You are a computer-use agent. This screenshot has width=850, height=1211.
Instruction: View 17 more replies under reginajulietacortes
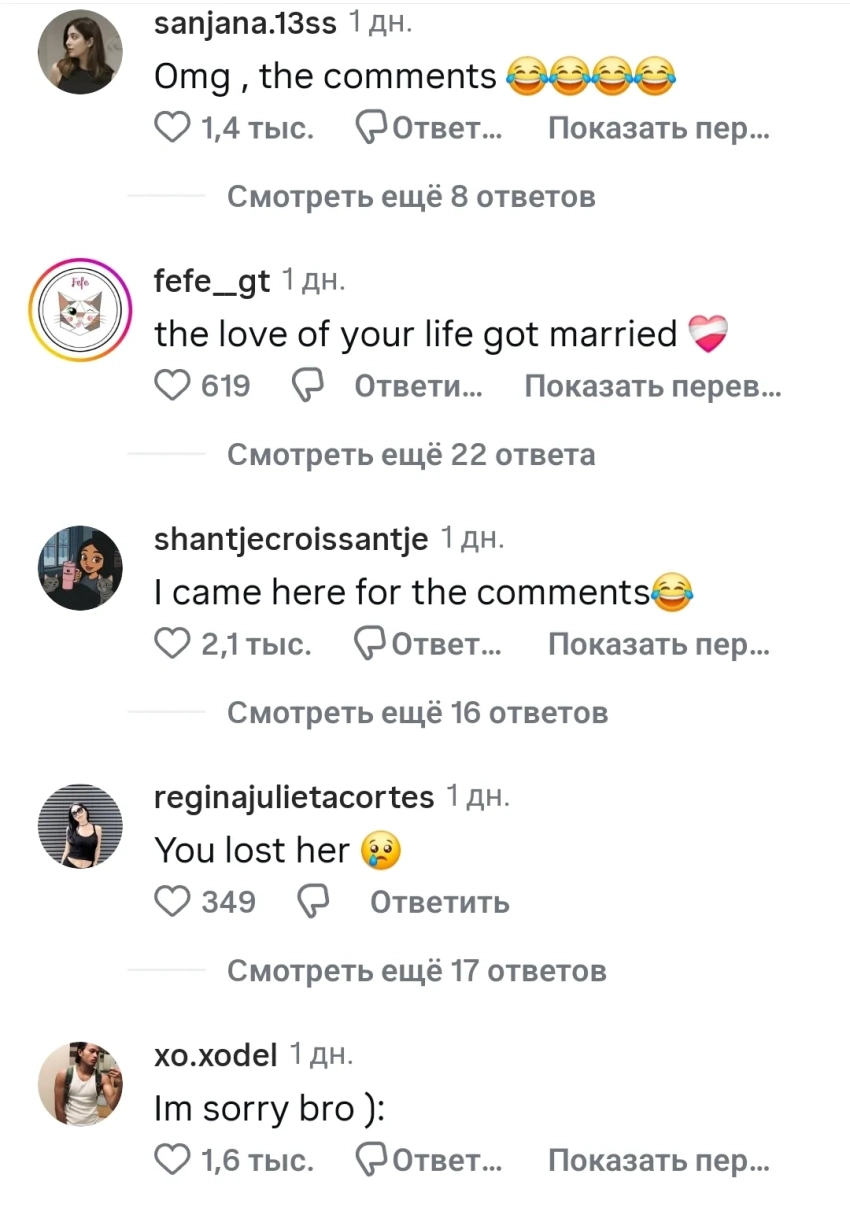(x=416, y=970)
